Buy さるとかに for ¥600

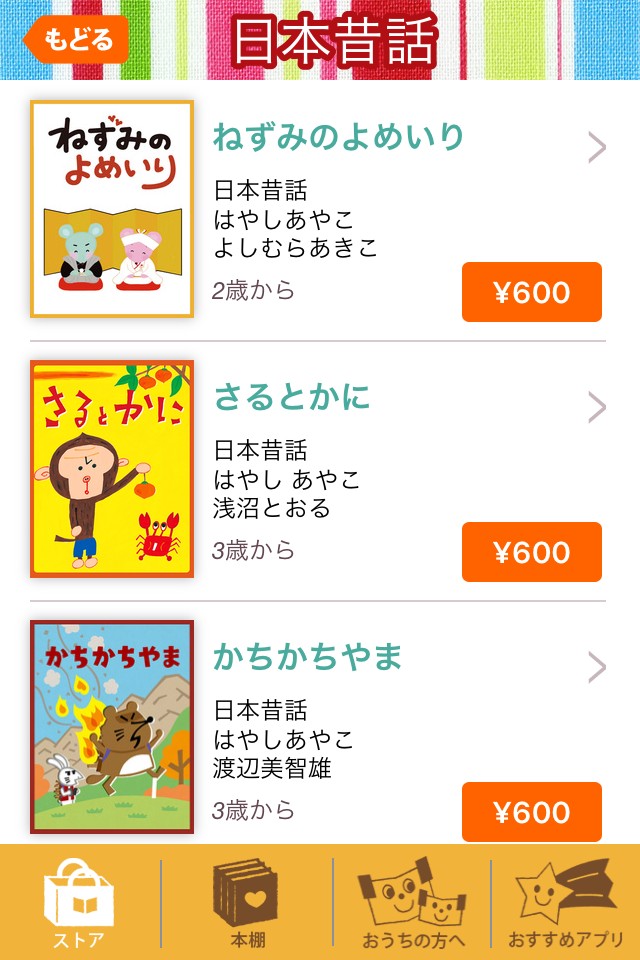[x=531, y=552]
